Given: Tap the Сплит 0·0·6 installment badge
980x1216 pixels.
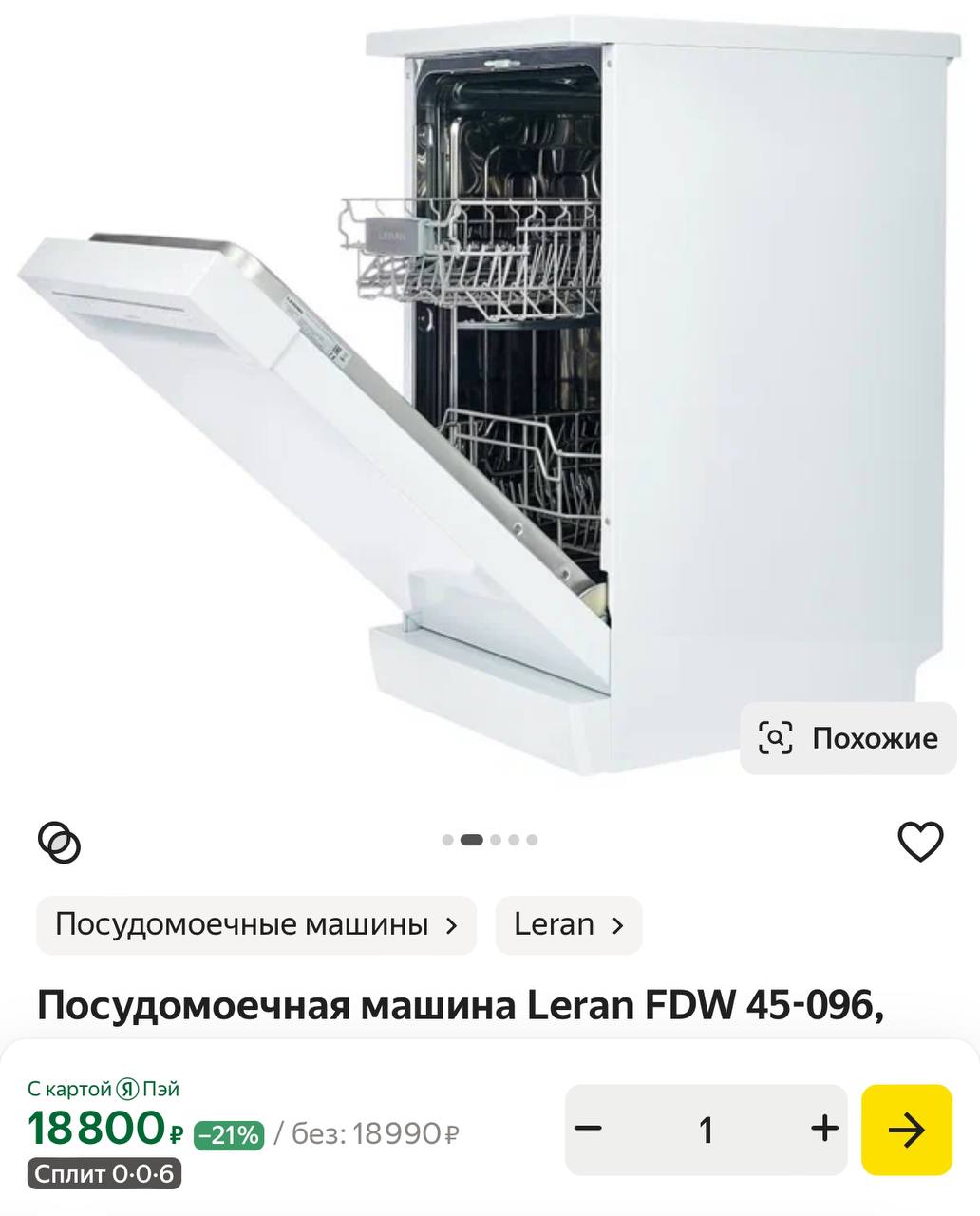Looking at the screenshot, I should pos(104,1174).
